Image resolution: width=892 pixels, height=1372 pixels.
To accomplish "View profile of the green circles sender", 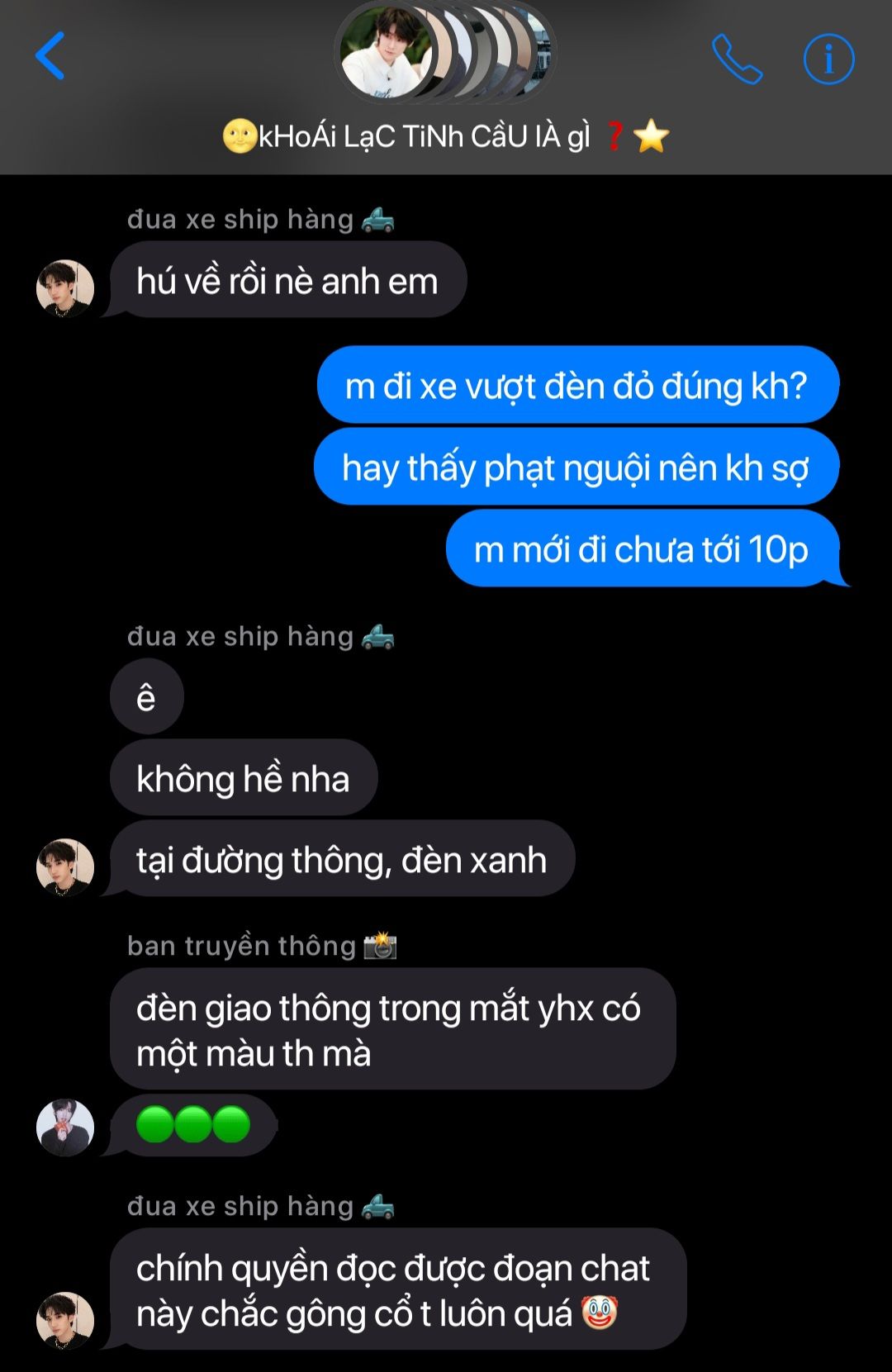I will (65, 1128).
